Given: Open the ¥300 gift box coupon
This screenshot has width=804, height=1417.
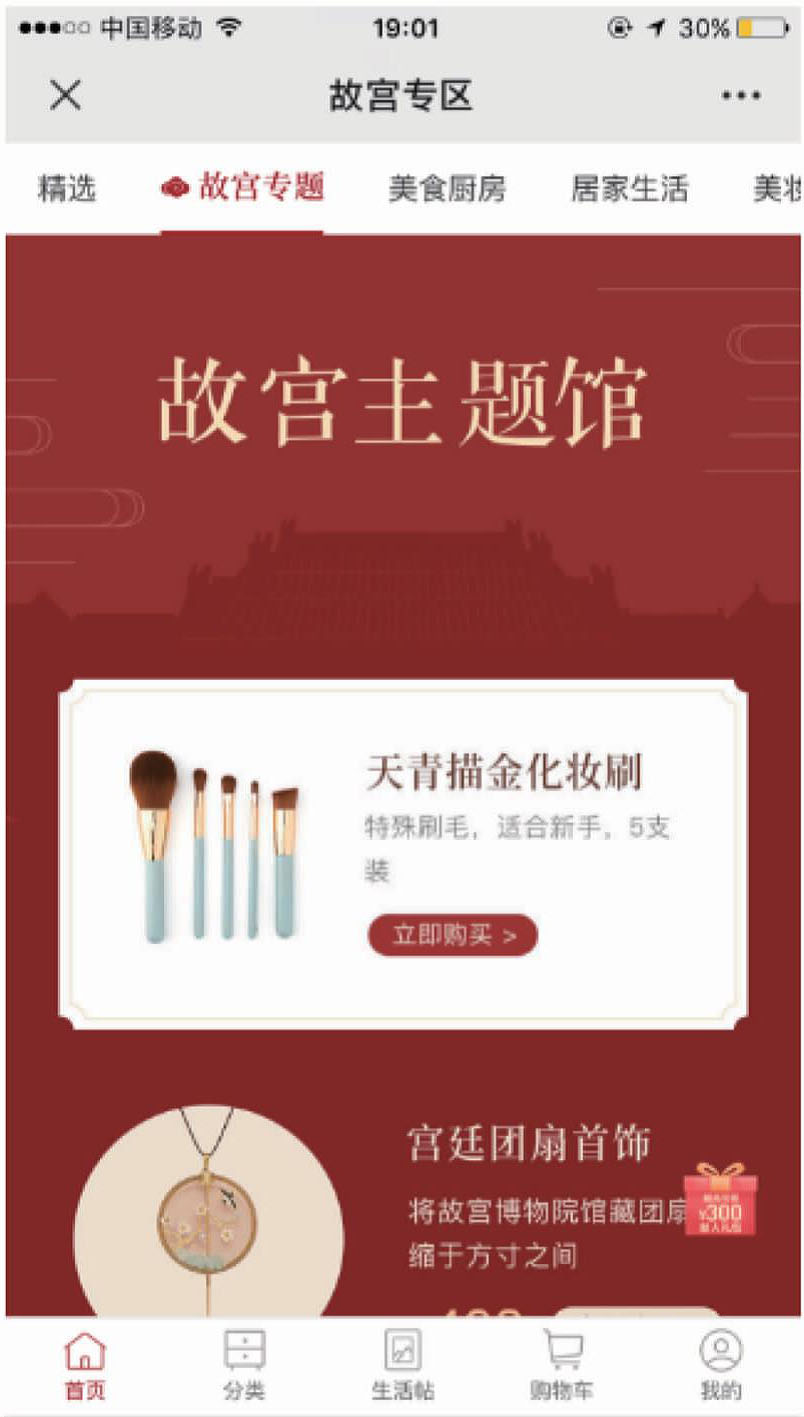Looking at the screenshot, I should 721,1199.
